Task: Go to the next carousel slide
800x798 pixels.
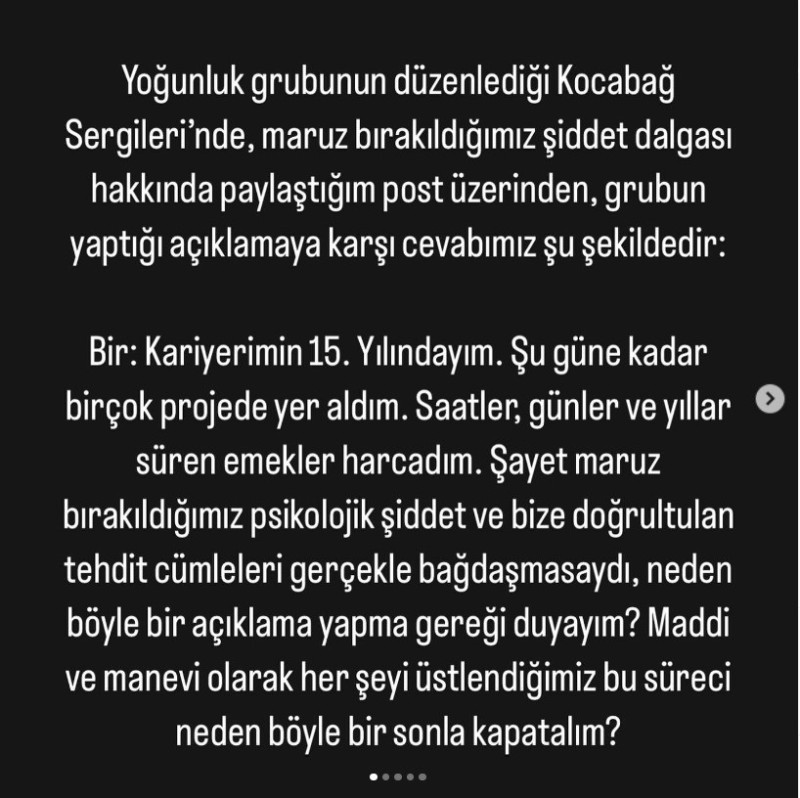Action: click(769, 397)
